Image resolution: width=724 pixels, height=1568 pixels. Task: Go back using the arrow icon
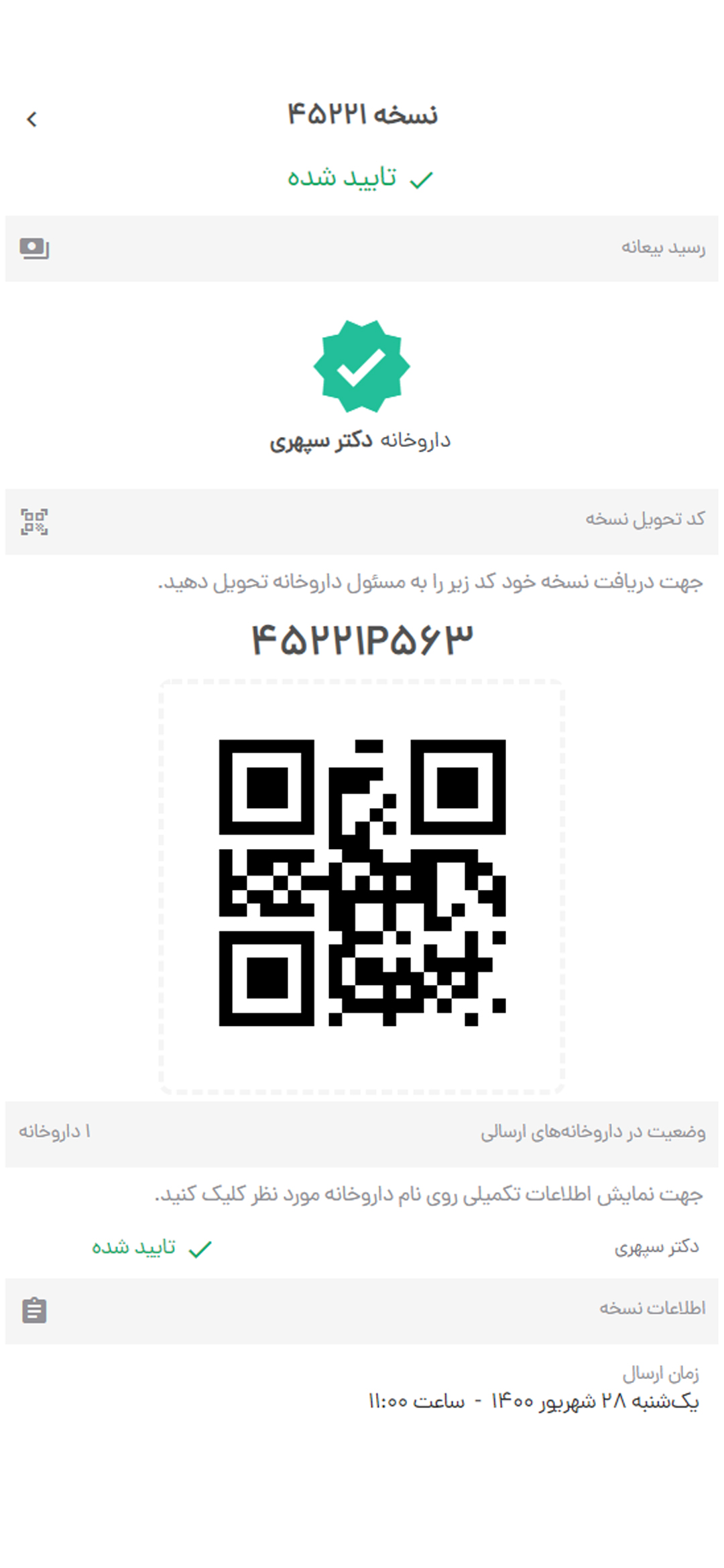[x=32, y=119]
